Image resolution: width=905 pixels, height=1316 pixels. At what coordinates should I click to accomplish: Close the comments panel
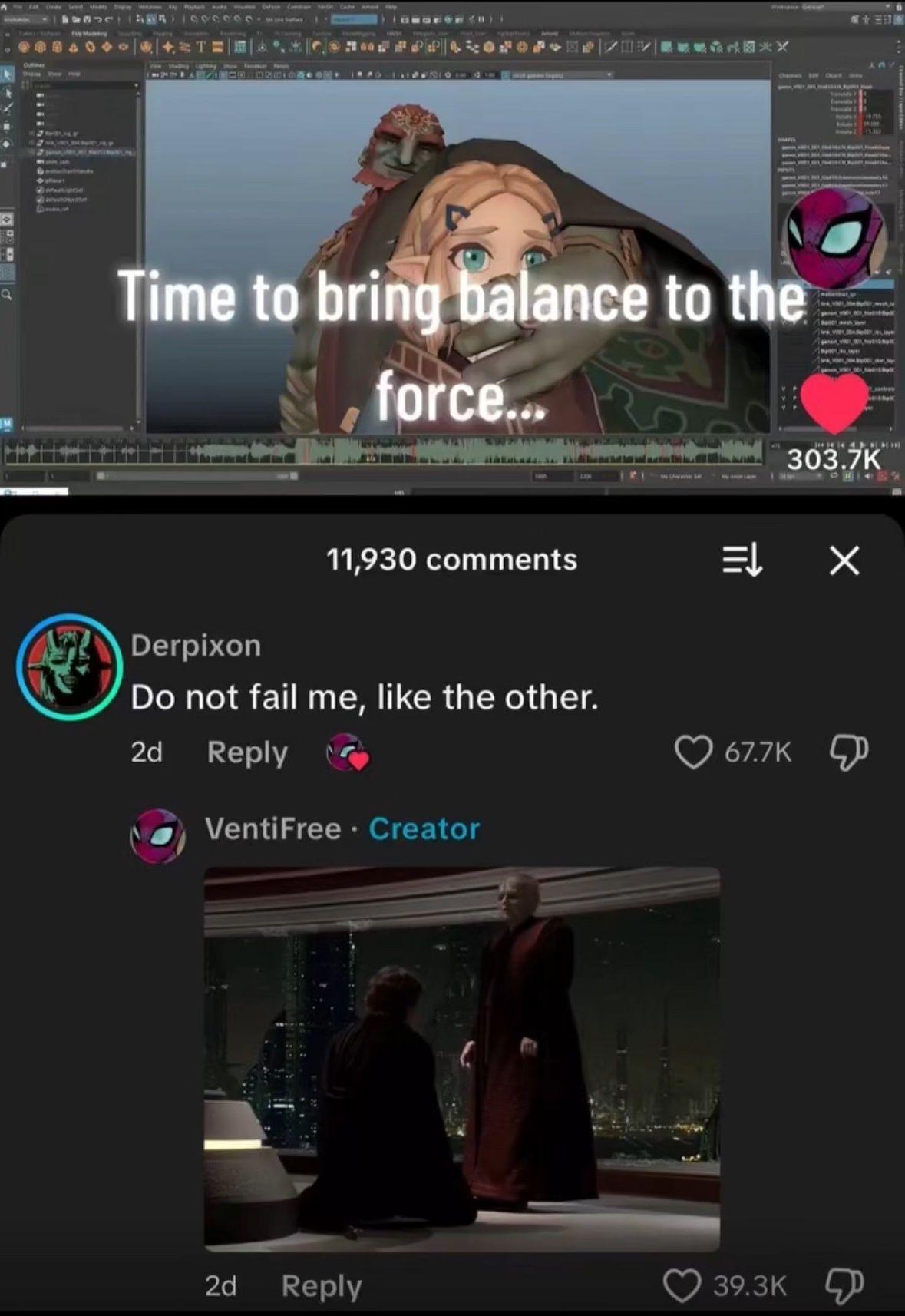tap(844, 560)
